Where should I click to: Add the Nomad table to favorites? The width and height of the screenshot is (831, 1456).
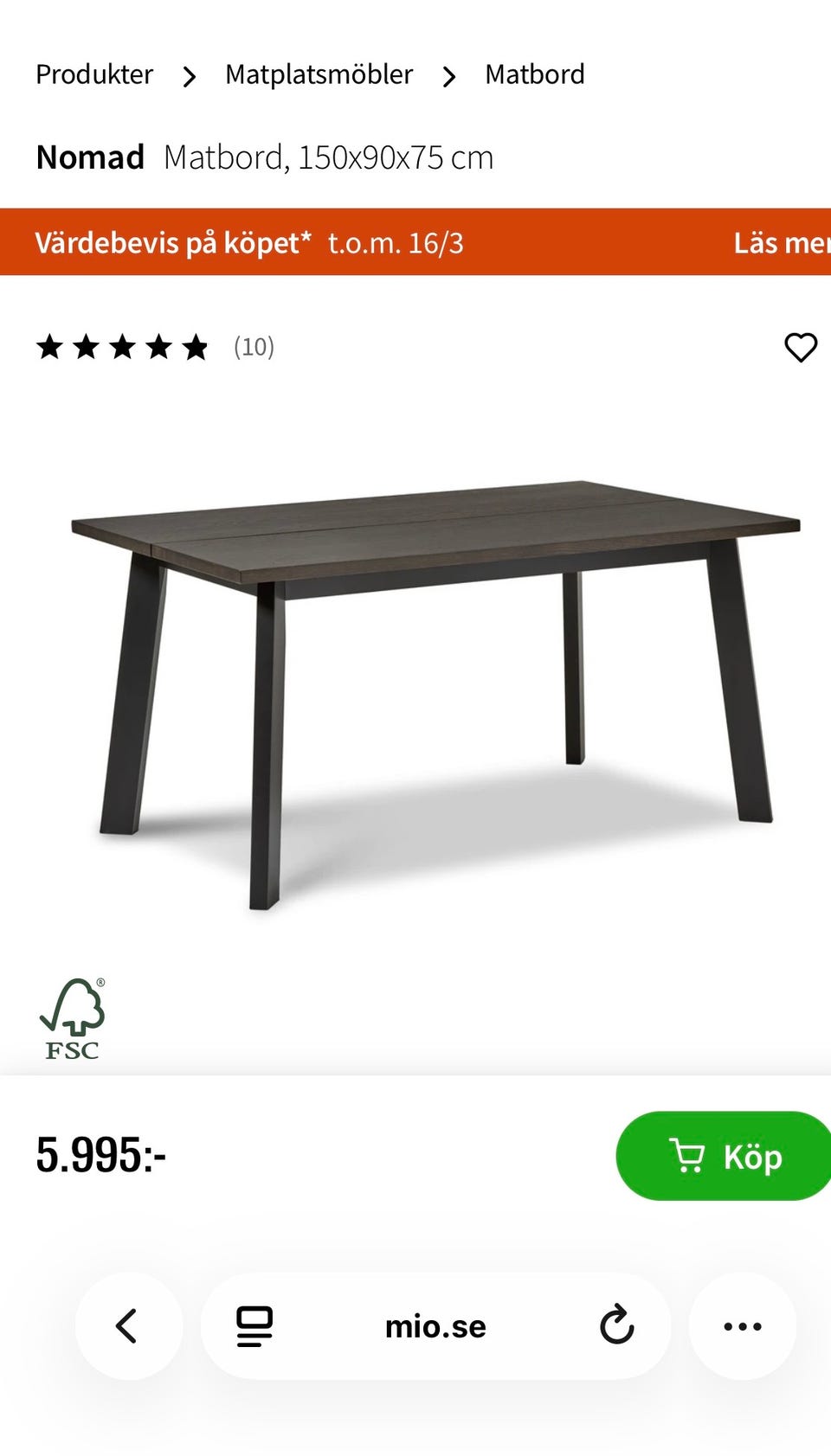(x=800, y=347)
